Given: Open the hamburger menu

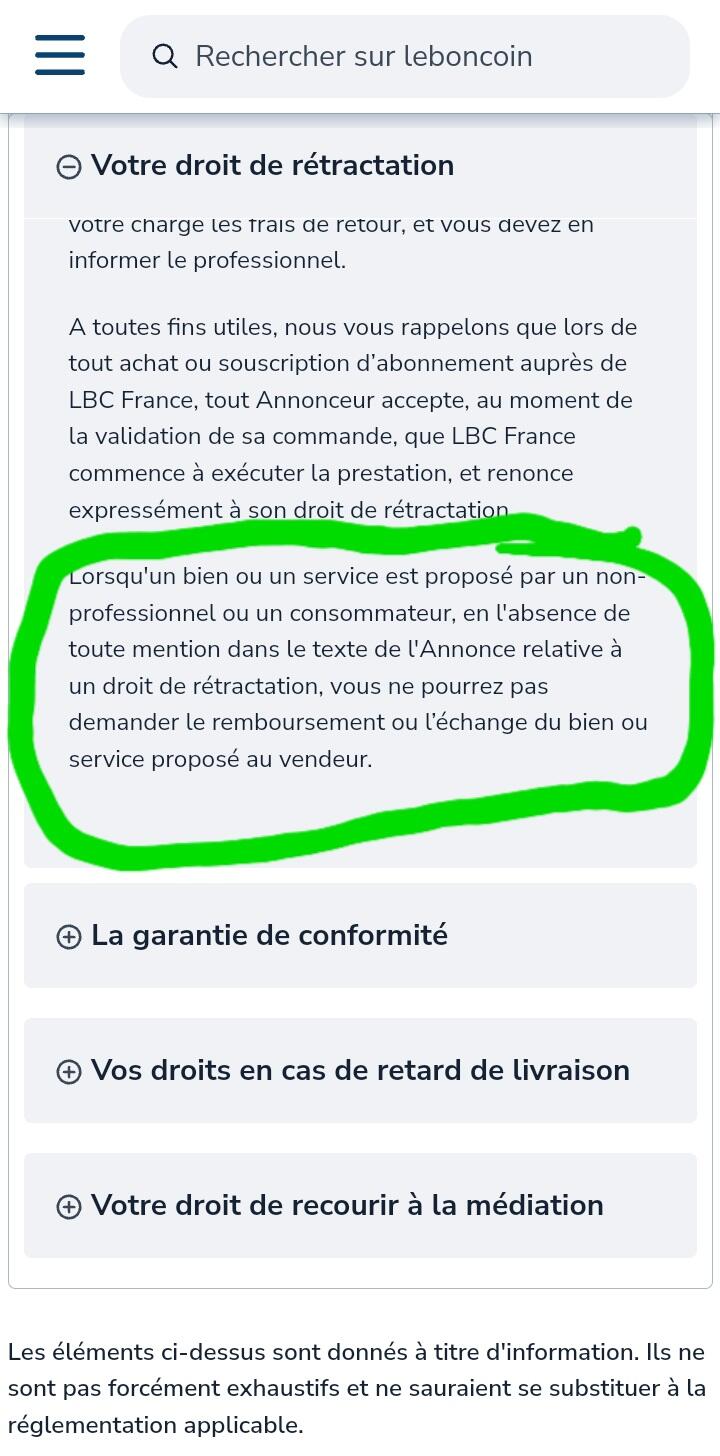Looking at the screenshot, I should (60, 55).
